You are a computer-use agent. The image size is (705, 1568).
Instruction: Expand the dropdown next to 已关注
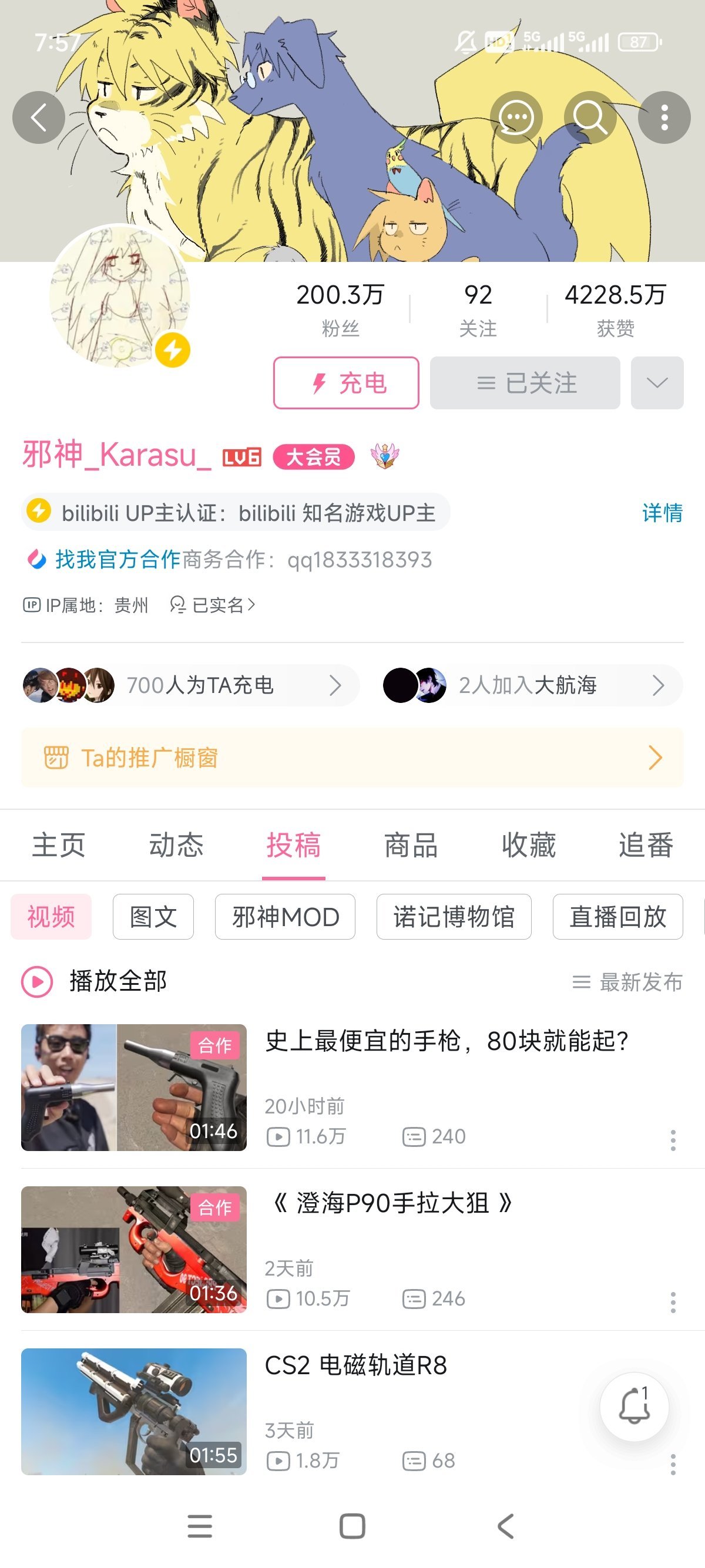657,383
